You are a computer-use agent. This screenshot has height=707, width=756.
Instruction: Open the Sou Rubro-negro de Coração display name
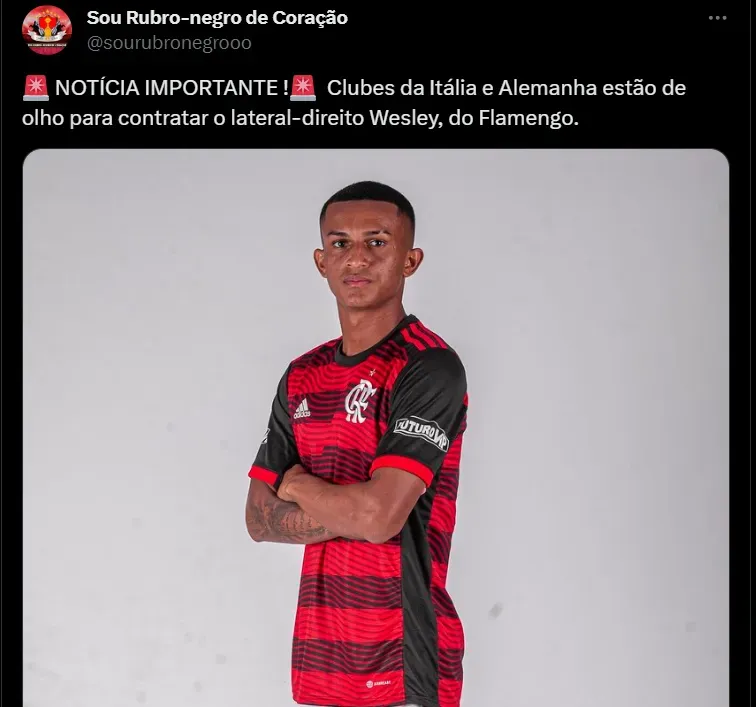217,18
